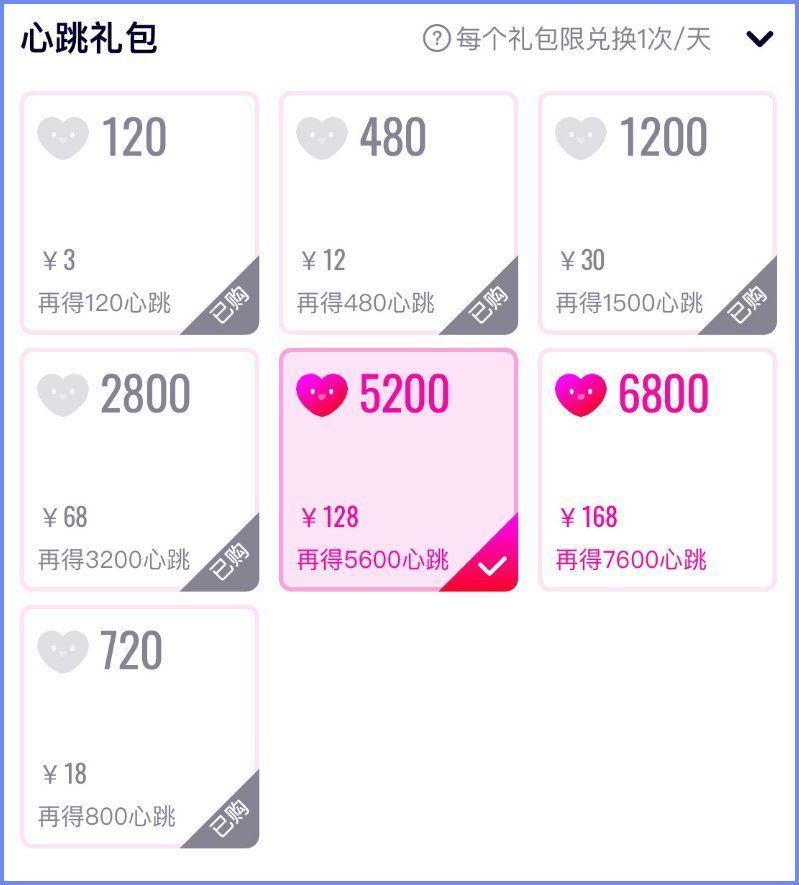Click the pink heart icon on the 5200 pack
The image size is (799, 885).
pos(323,395)
